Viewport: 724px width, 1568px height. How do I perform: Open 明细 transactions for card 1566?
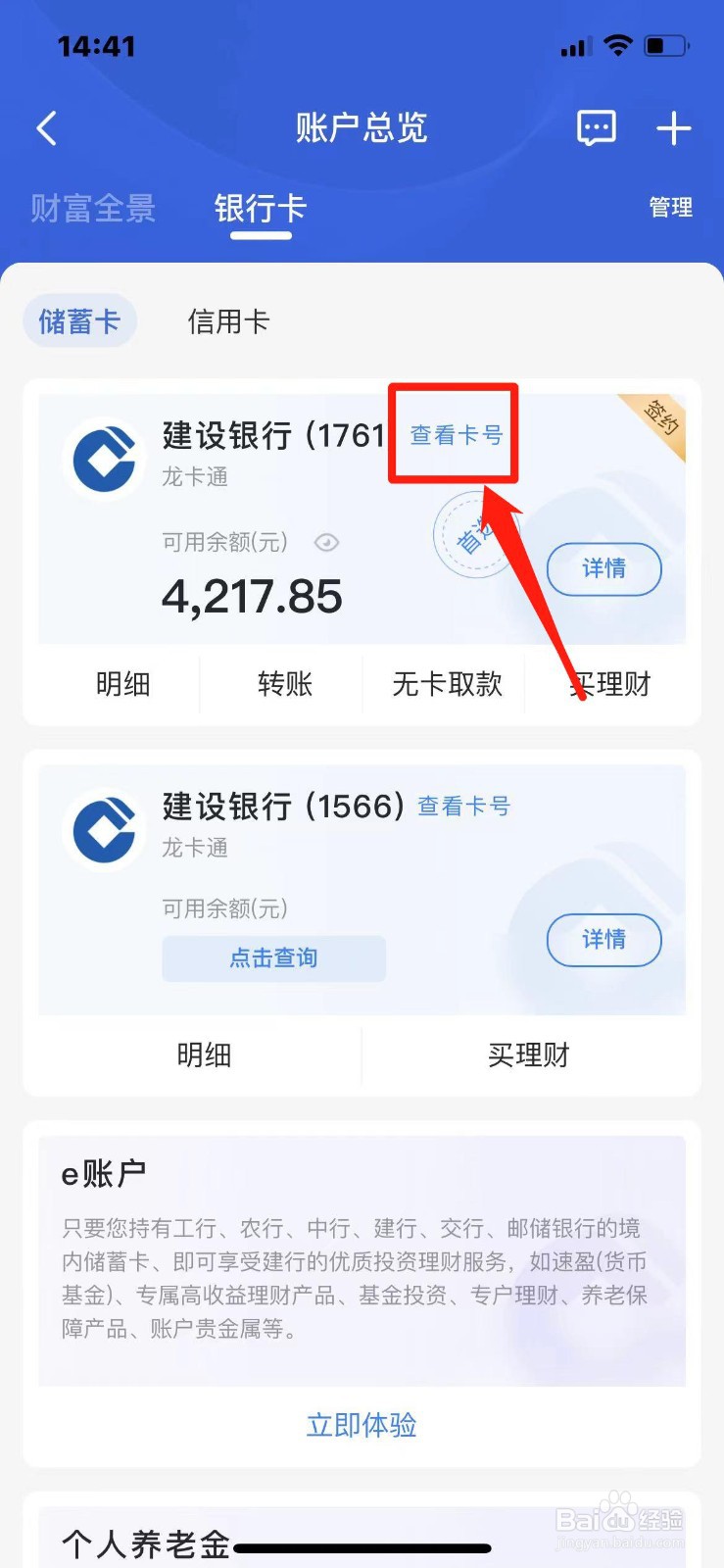[204, 1054]
